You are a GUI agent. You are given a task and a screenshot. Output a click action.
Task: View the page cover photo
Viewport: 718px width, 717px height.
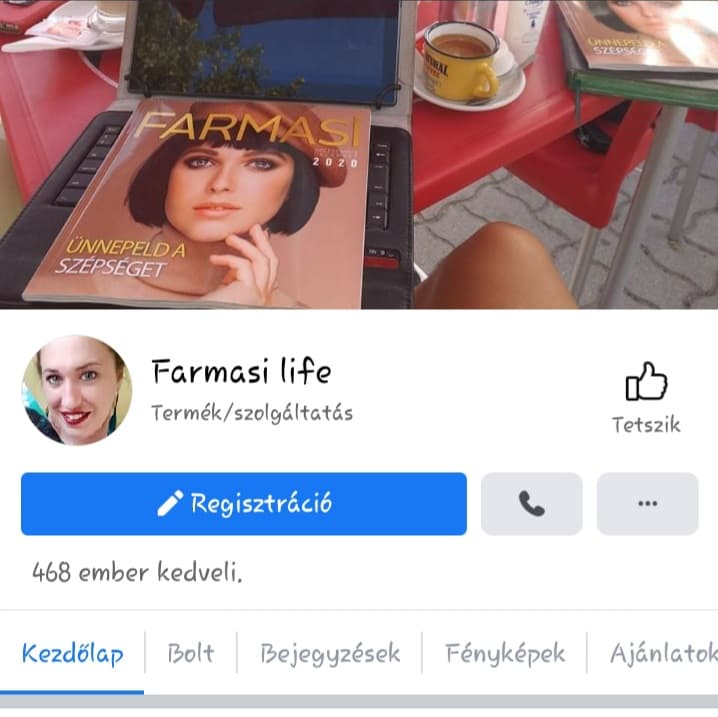[x=359, y=154]
